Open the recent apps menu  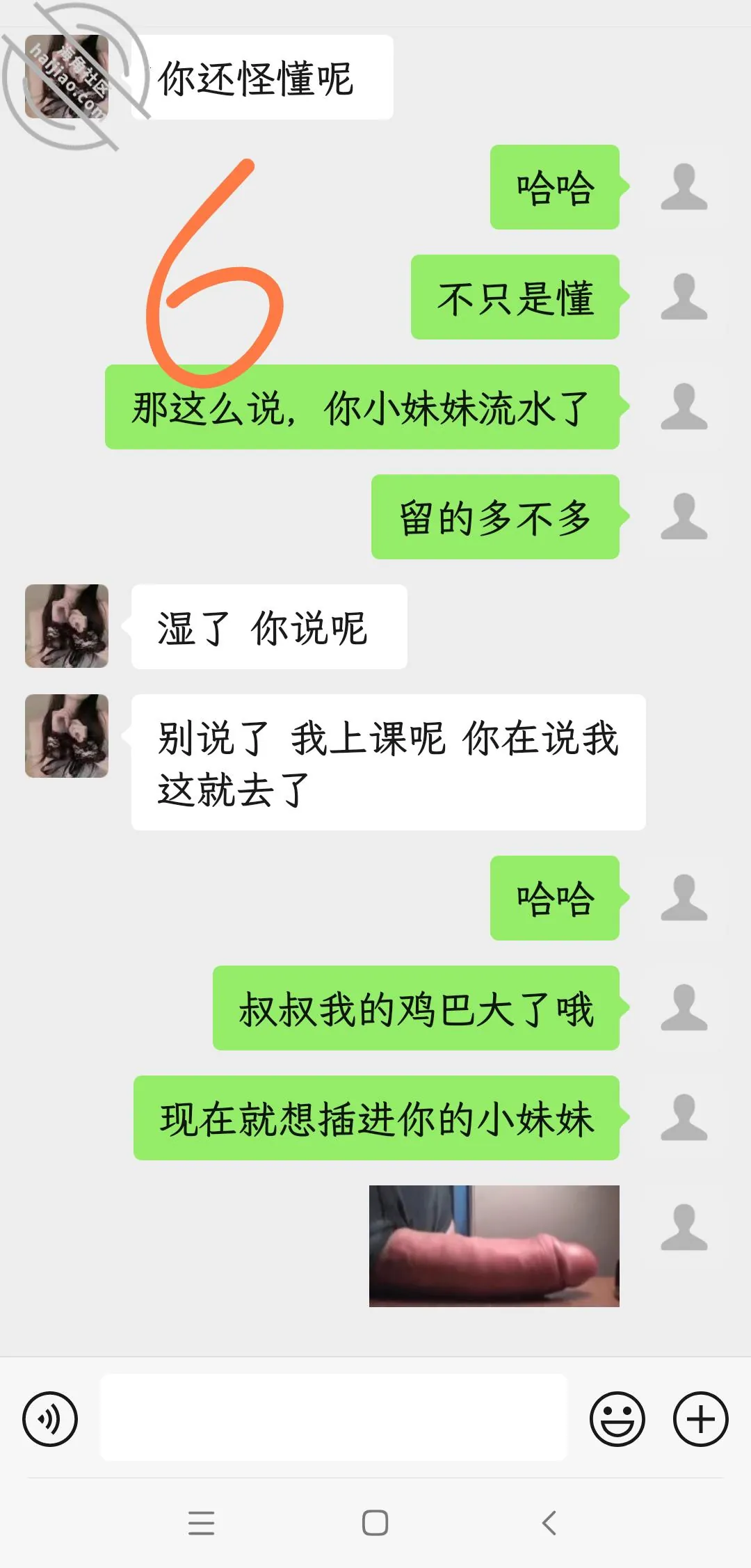(x=202, y=1523)
